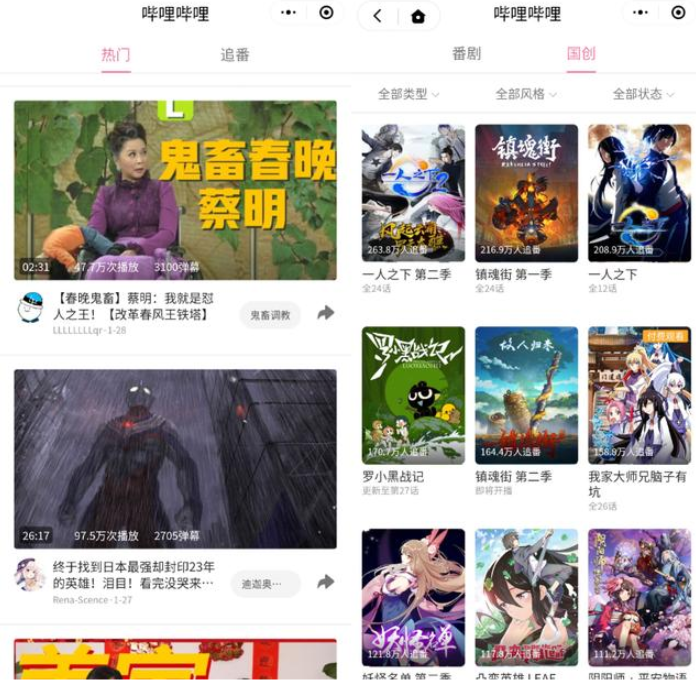Select the 国创 tab

581,54
